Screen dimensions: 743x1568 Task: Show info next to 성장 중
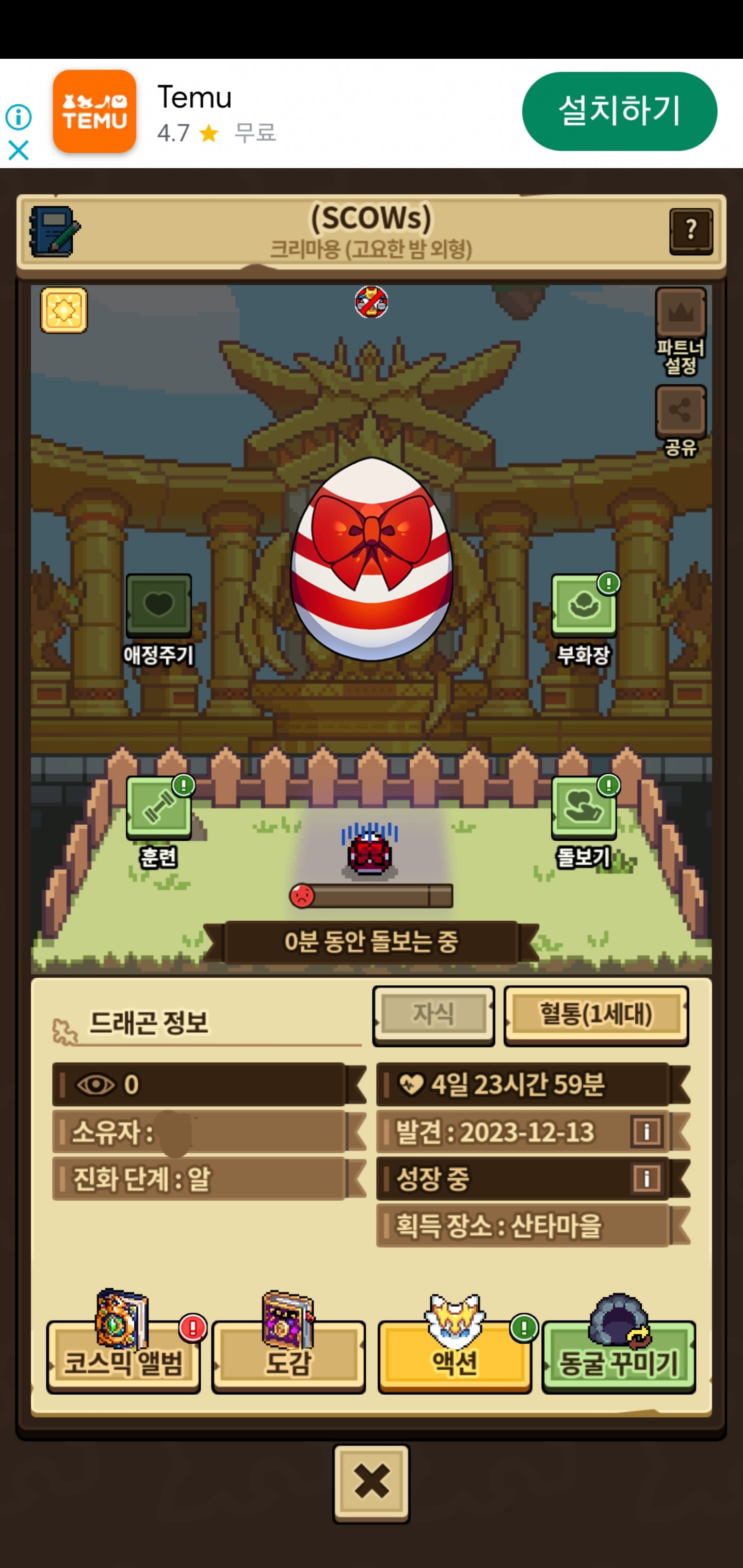(646, 1179)
